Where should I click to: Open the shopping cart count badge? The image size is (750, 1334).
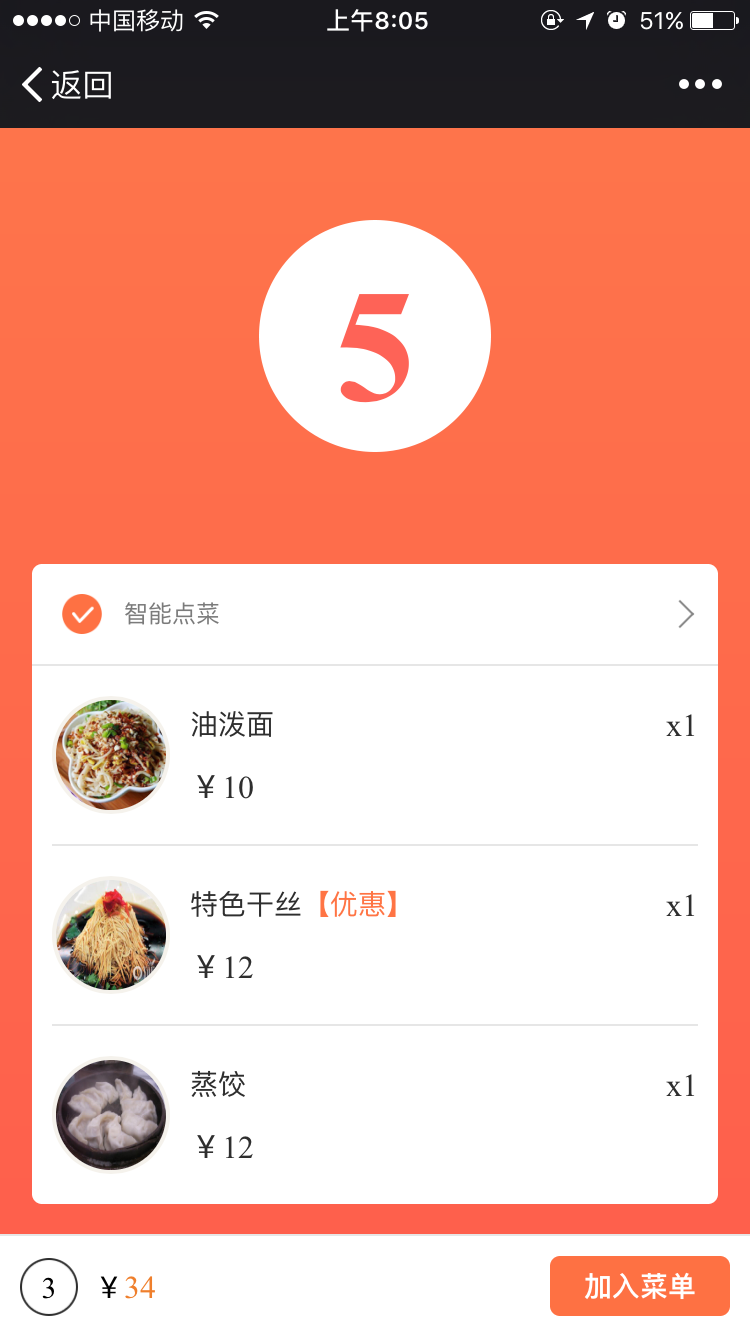coord(50,1285)
